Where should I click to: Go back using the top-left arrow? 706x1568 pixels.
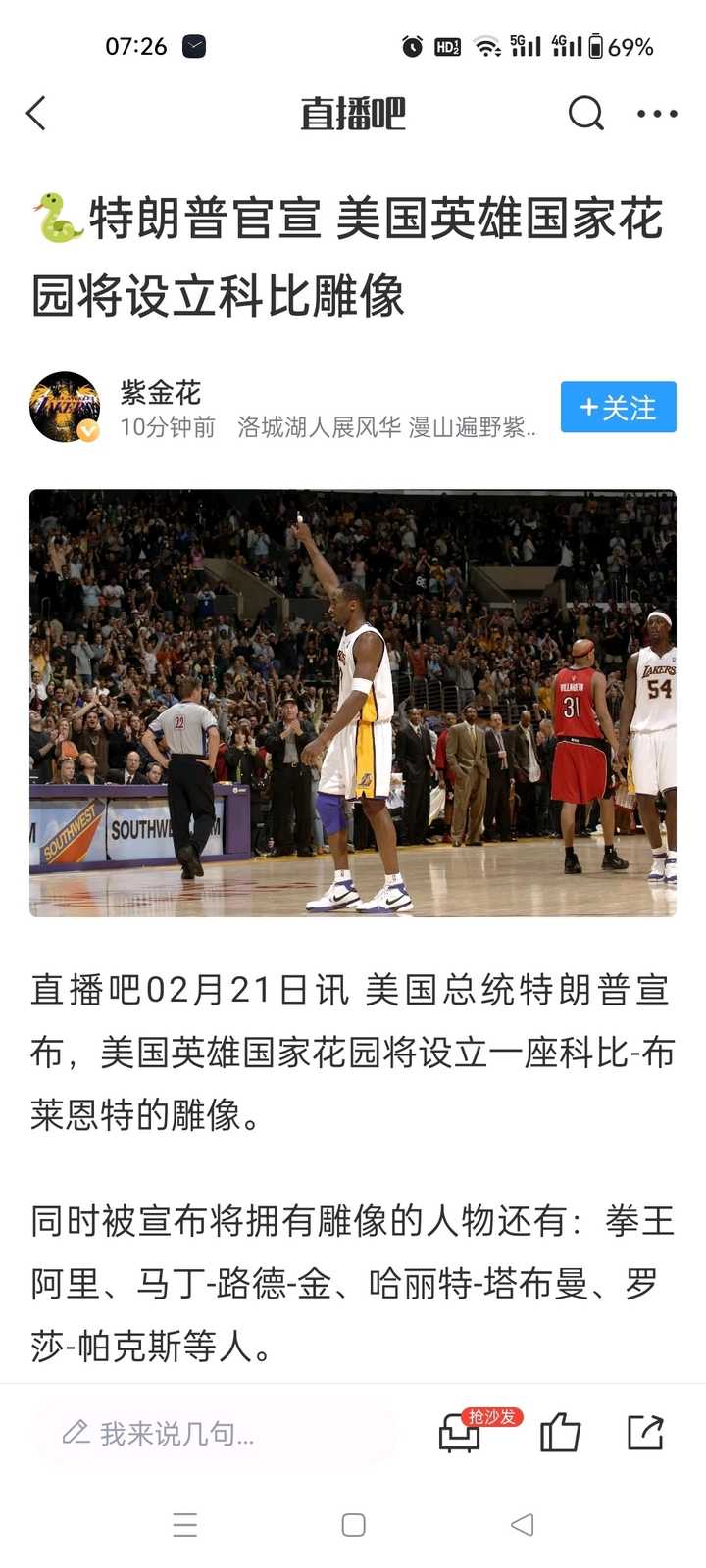[x=36, y=114]
